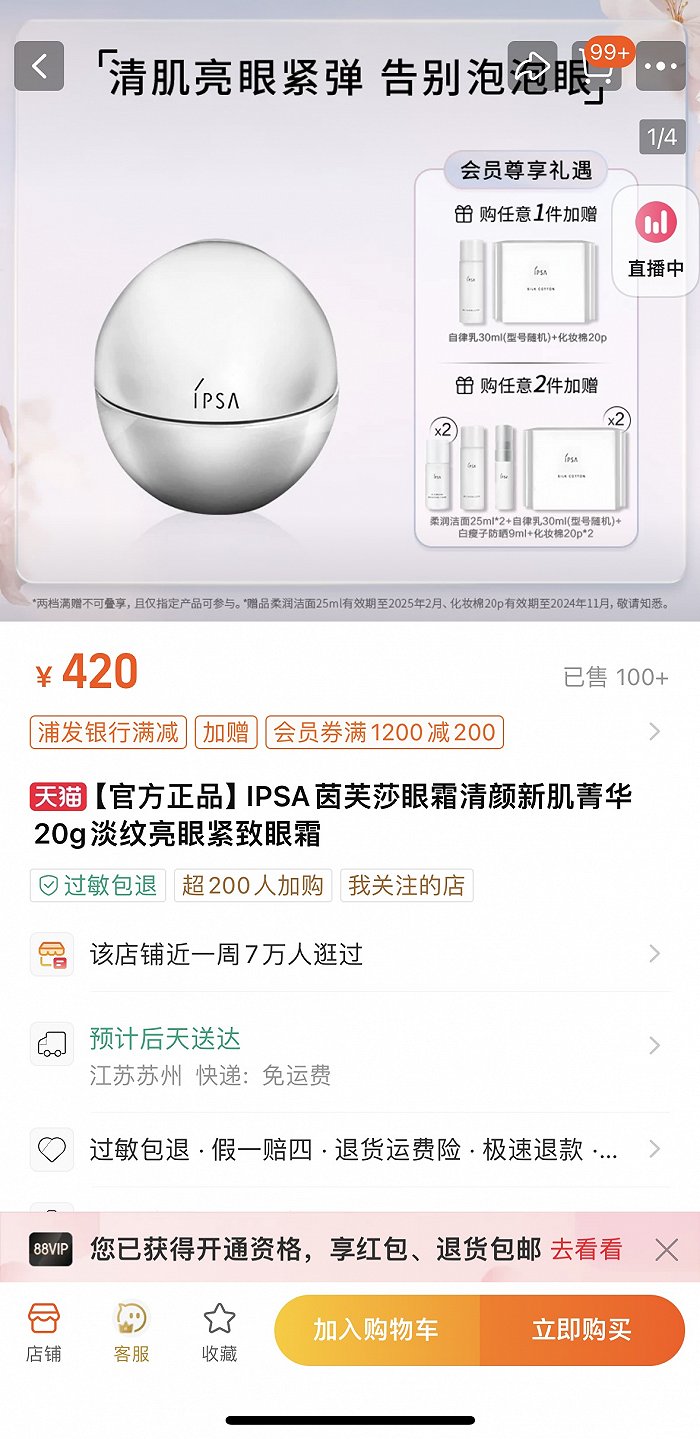This screenshot has width=700, height=1439.
Task: Contact 客服 customer service
Action: [x=131, y=1333]
